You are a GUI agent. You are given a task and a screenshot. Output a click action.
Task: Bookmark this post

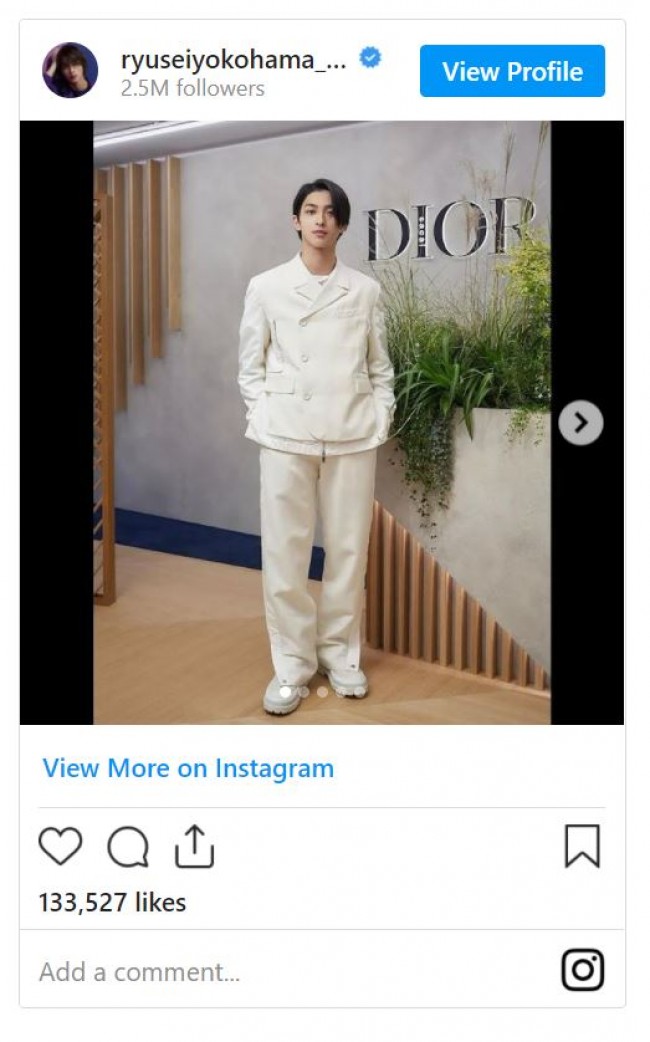pyautogui.click(x=582, y=847)
